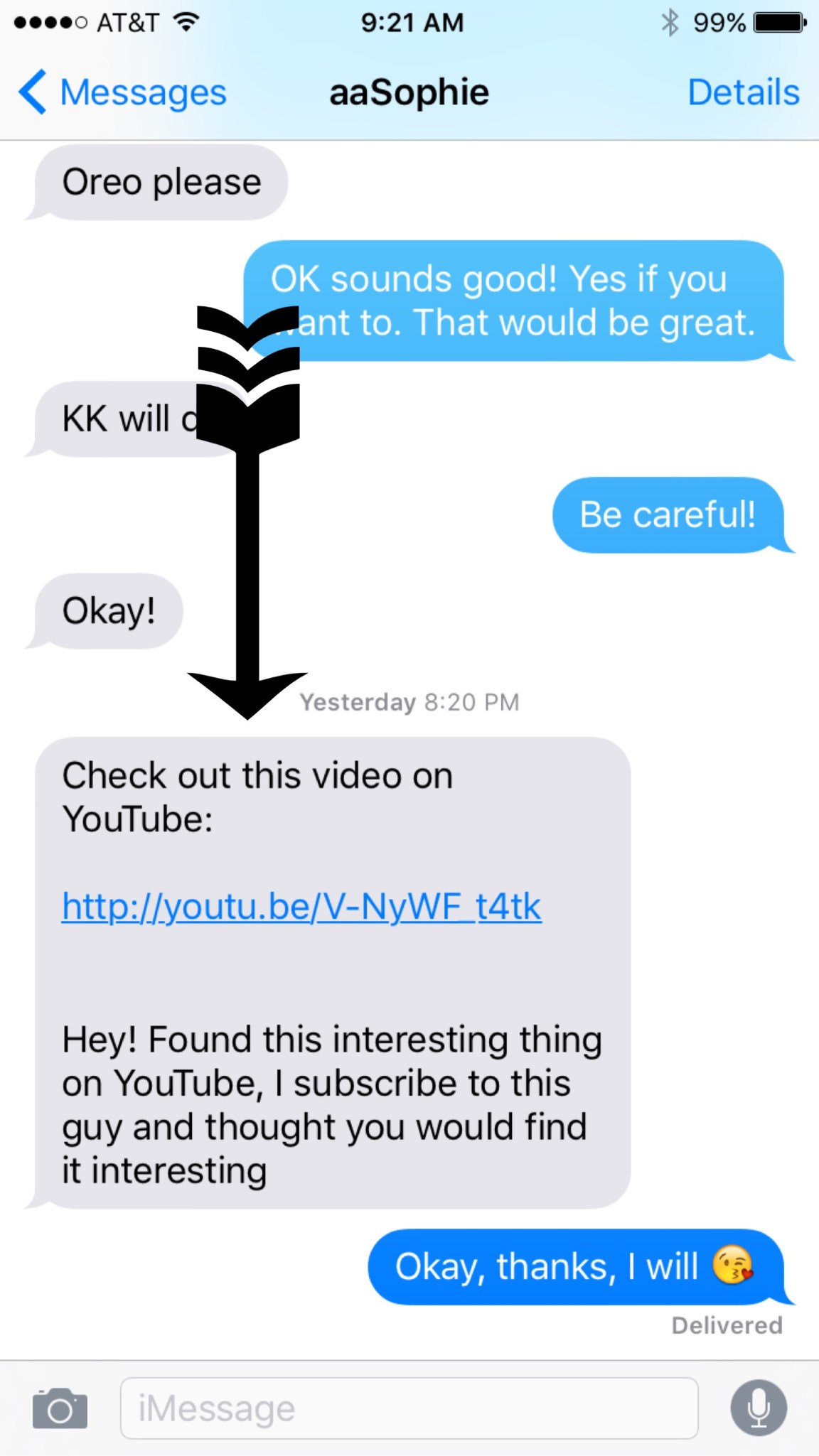Tap the iMessage text field
Viewport: 819px width, 1456px height.
[x=409, y=1408]
